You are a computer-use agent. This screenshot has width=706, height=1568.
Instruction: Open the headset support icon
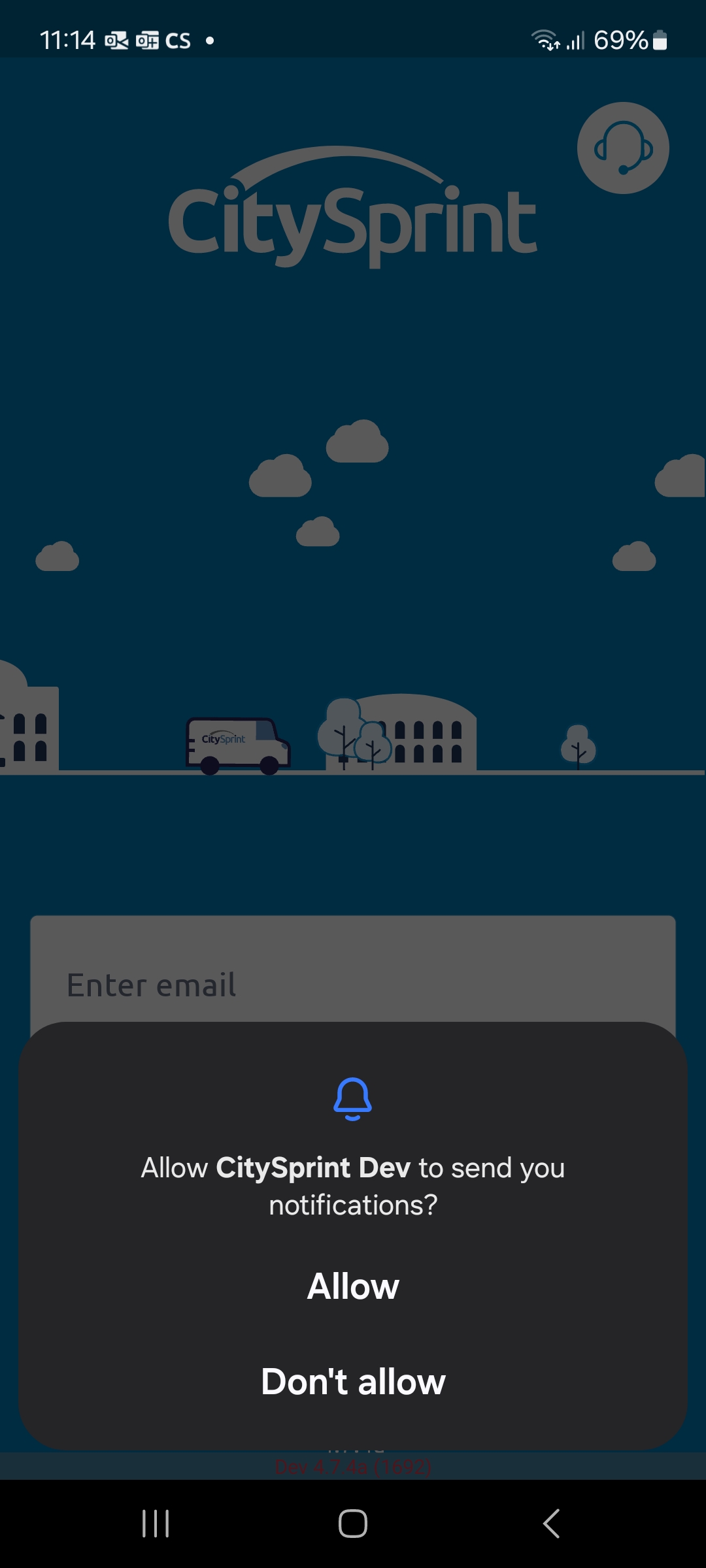pyautogui.click(x=622, y=148)
